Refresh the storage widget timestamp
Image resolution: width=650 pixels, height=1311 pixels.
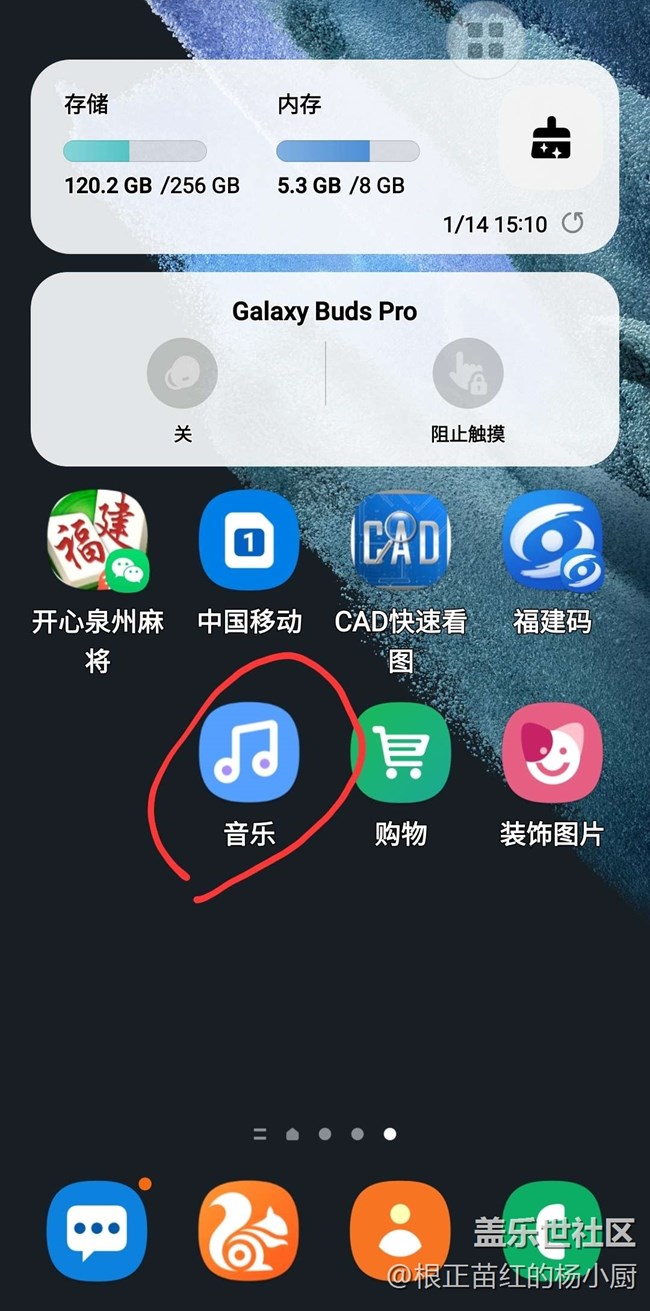pyautogui.click(x=572, y=223)
